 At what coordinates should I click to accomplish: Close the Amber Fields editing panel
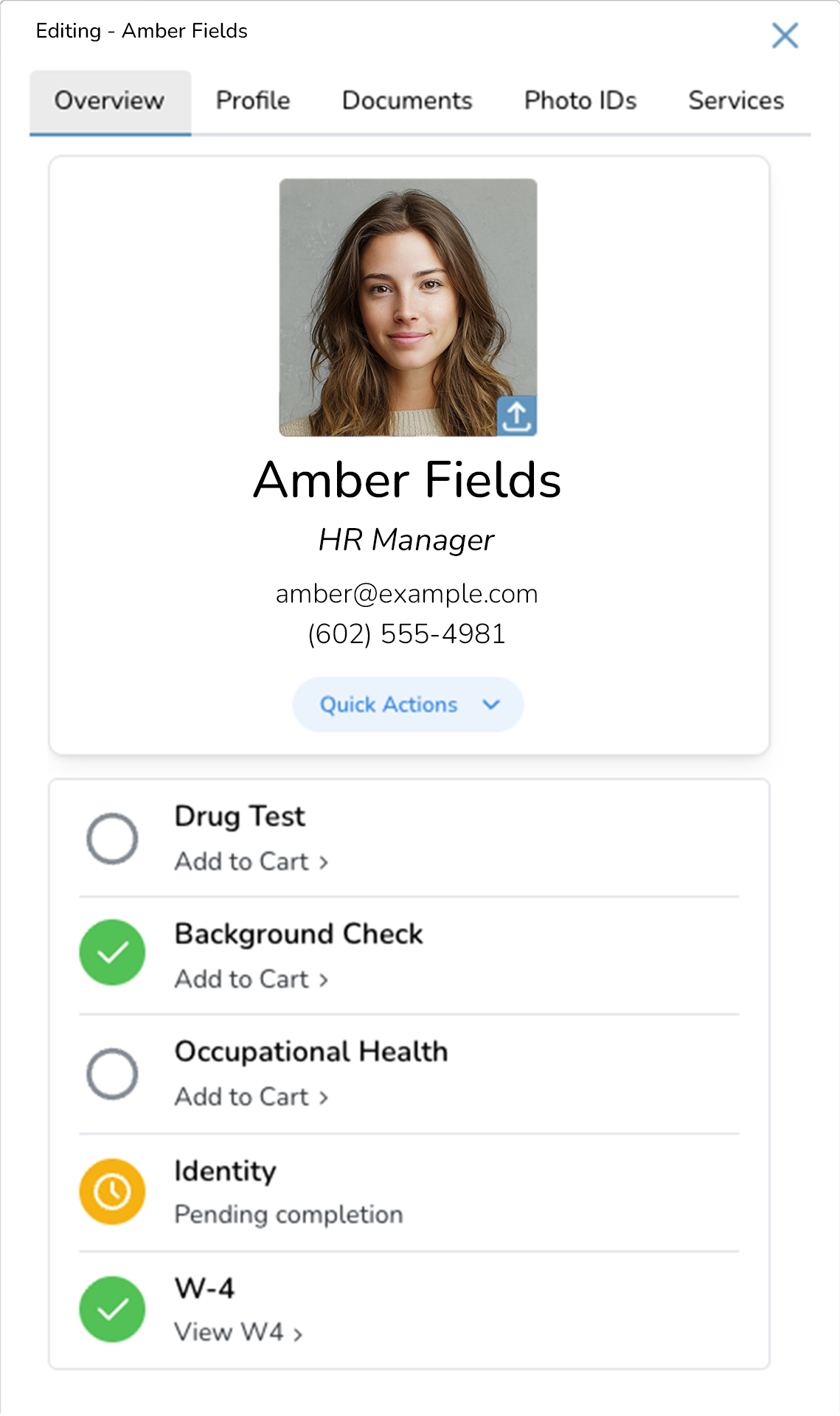tap(785, 35)
